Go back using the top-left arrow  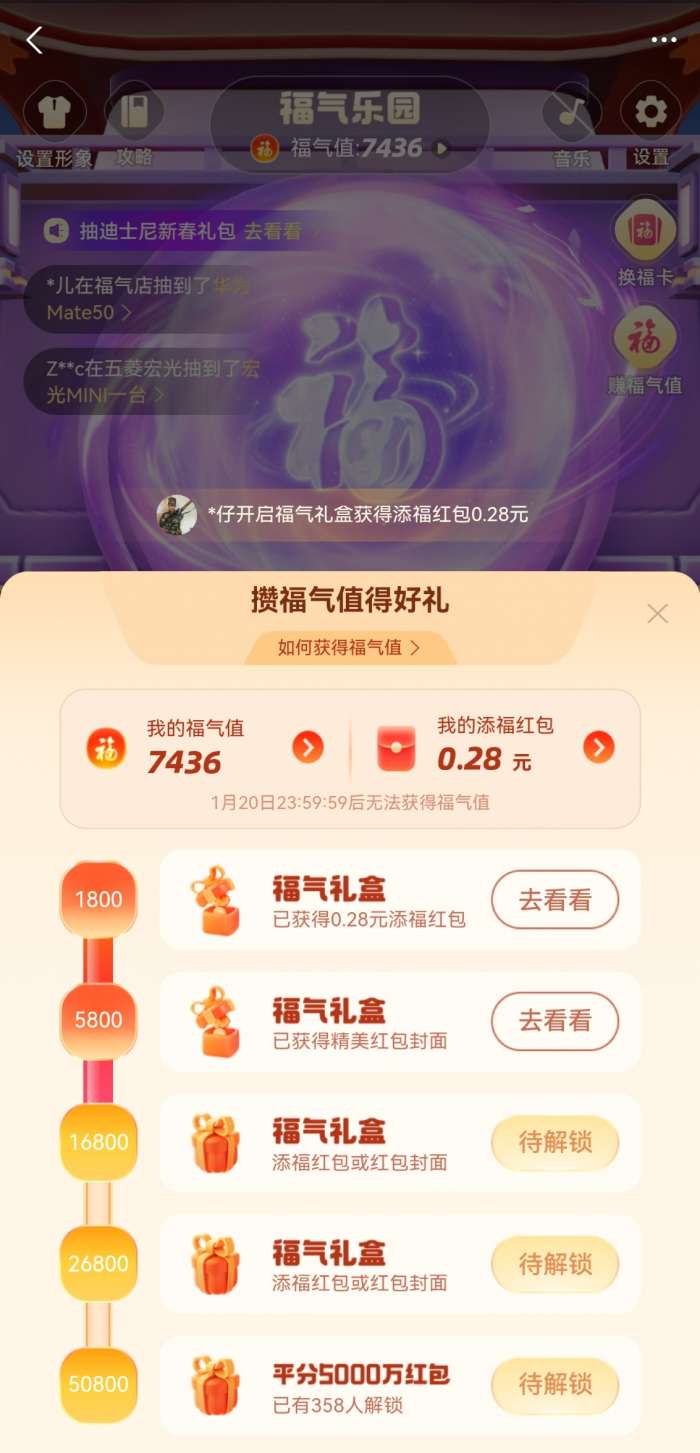(x=35, y=40)
